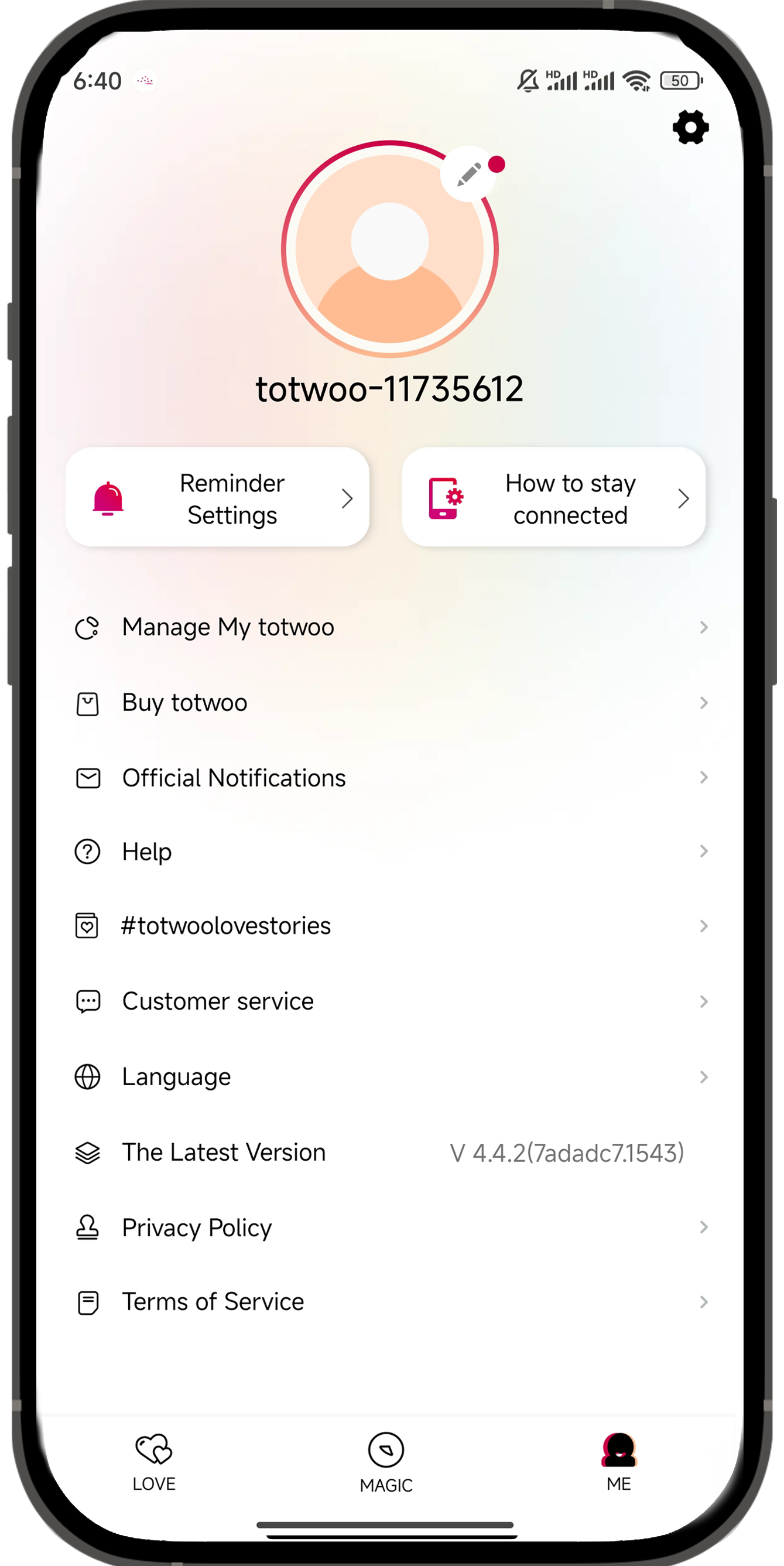The height and width of the screenshot is (1566, 784).
Task: Open Reminder Settings card
Action: 218,498
